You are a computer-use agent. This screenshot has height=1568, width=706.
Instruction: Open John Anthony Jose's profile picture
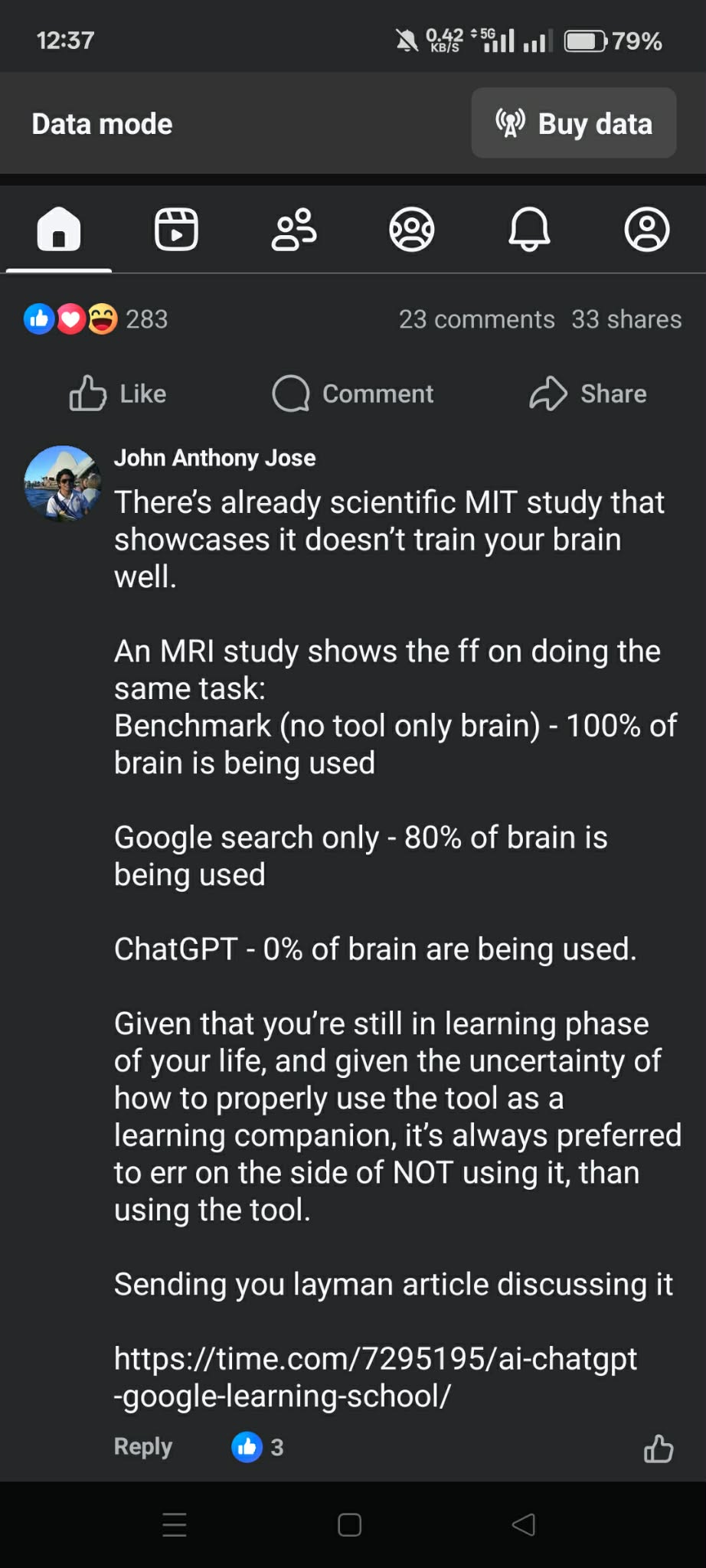click(x=63, y=484)
